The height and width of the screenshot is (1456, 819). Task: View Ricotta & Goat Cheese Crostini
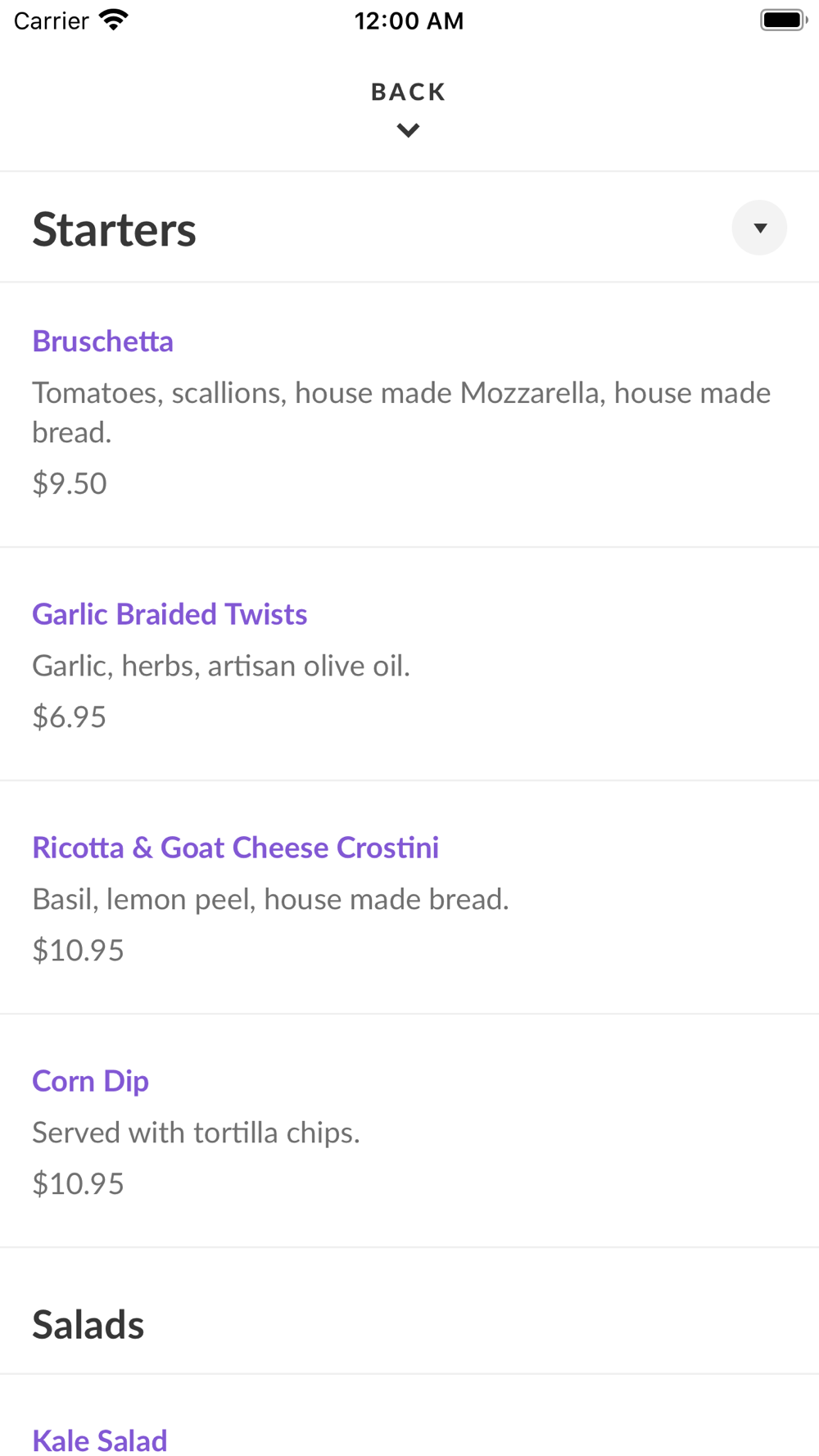pyautogui.click(x=235, y=848)
